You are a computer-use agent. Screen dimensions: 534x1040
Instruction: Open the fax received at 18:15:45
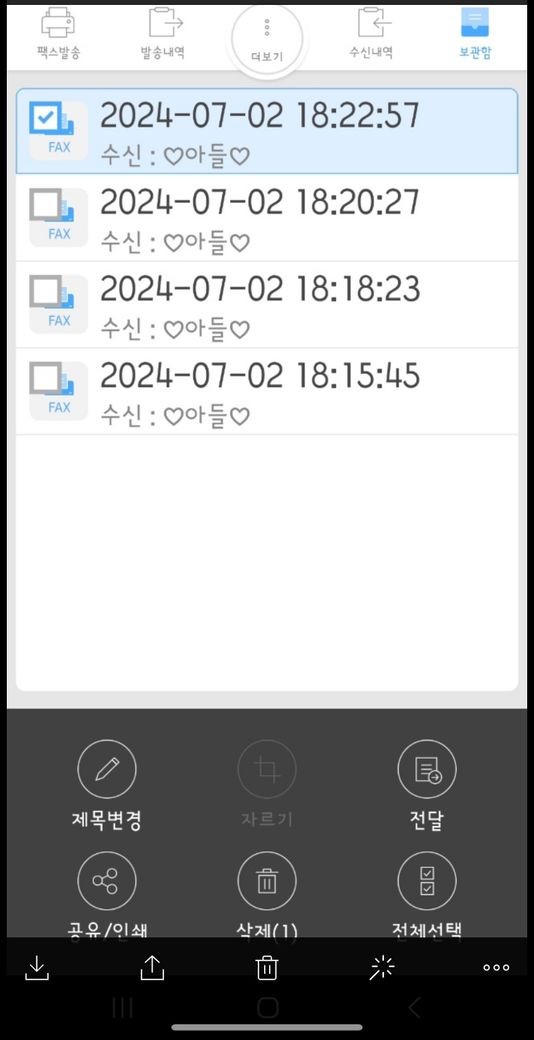tap(267, 391)
